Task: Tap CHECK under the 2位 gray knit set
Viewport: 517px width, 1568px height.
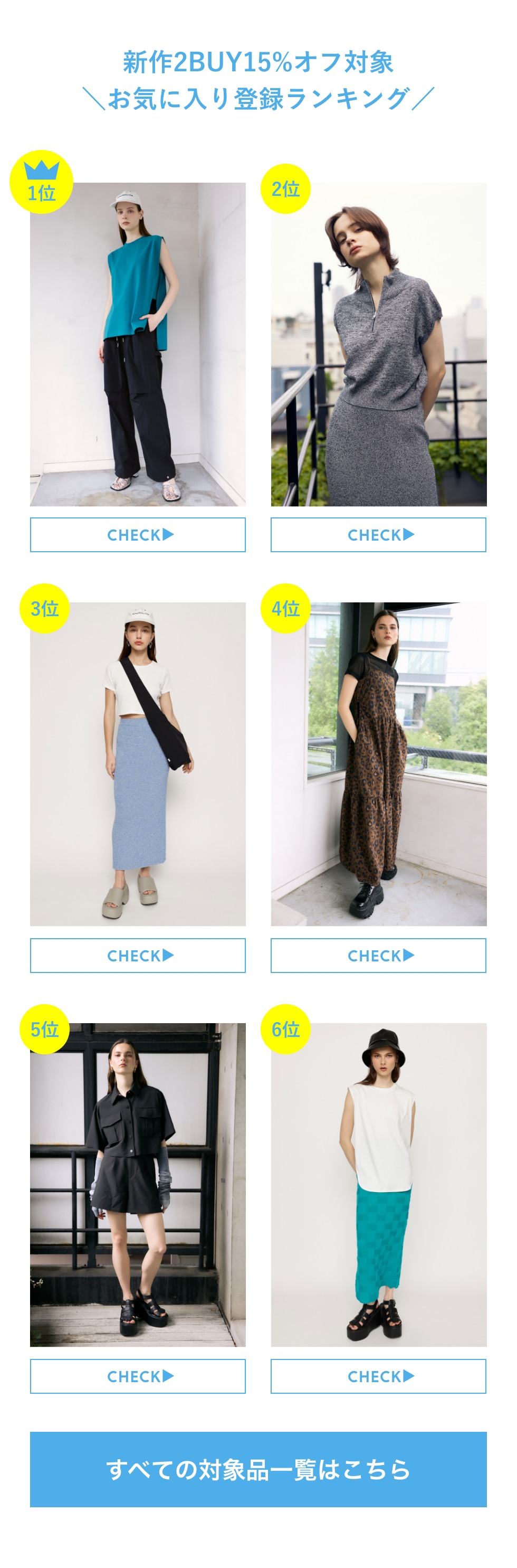Action: click(x=378, y=534)
